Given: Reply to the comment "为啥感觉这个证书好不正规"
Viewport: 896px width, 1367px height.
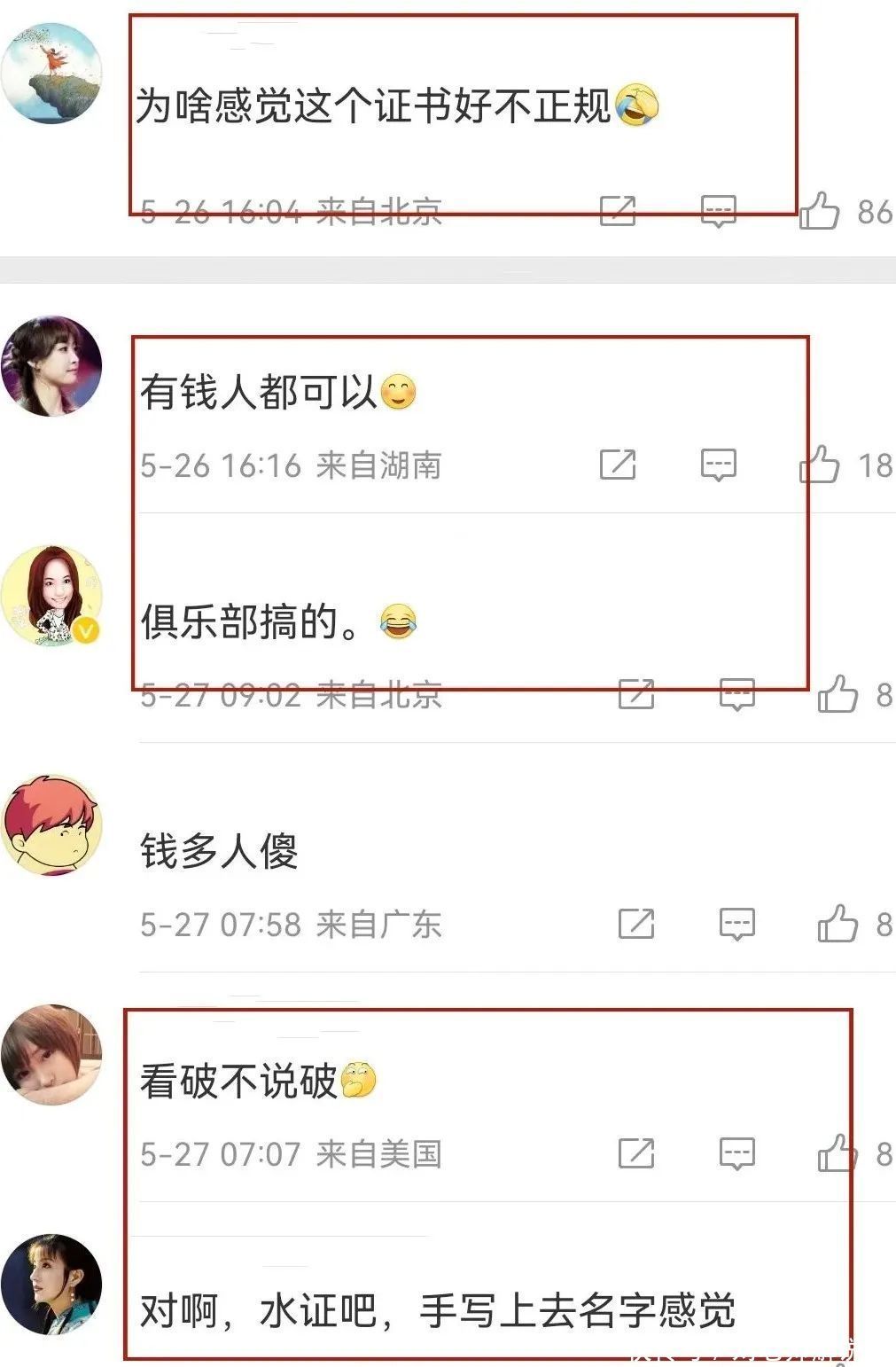Looking at the screenshot, I should (718, 211).
